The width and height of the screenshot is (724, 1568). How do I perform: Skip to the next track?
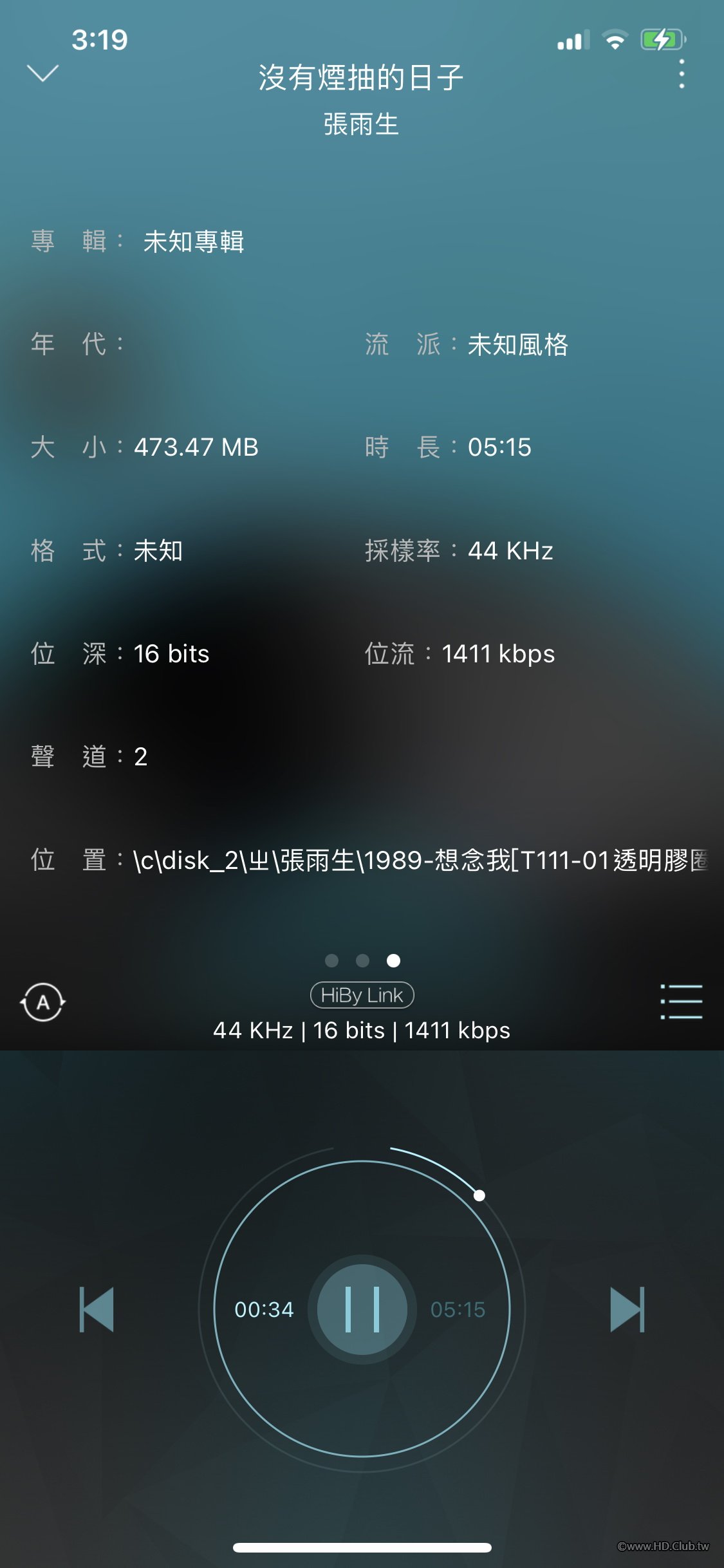(627, 1309)
